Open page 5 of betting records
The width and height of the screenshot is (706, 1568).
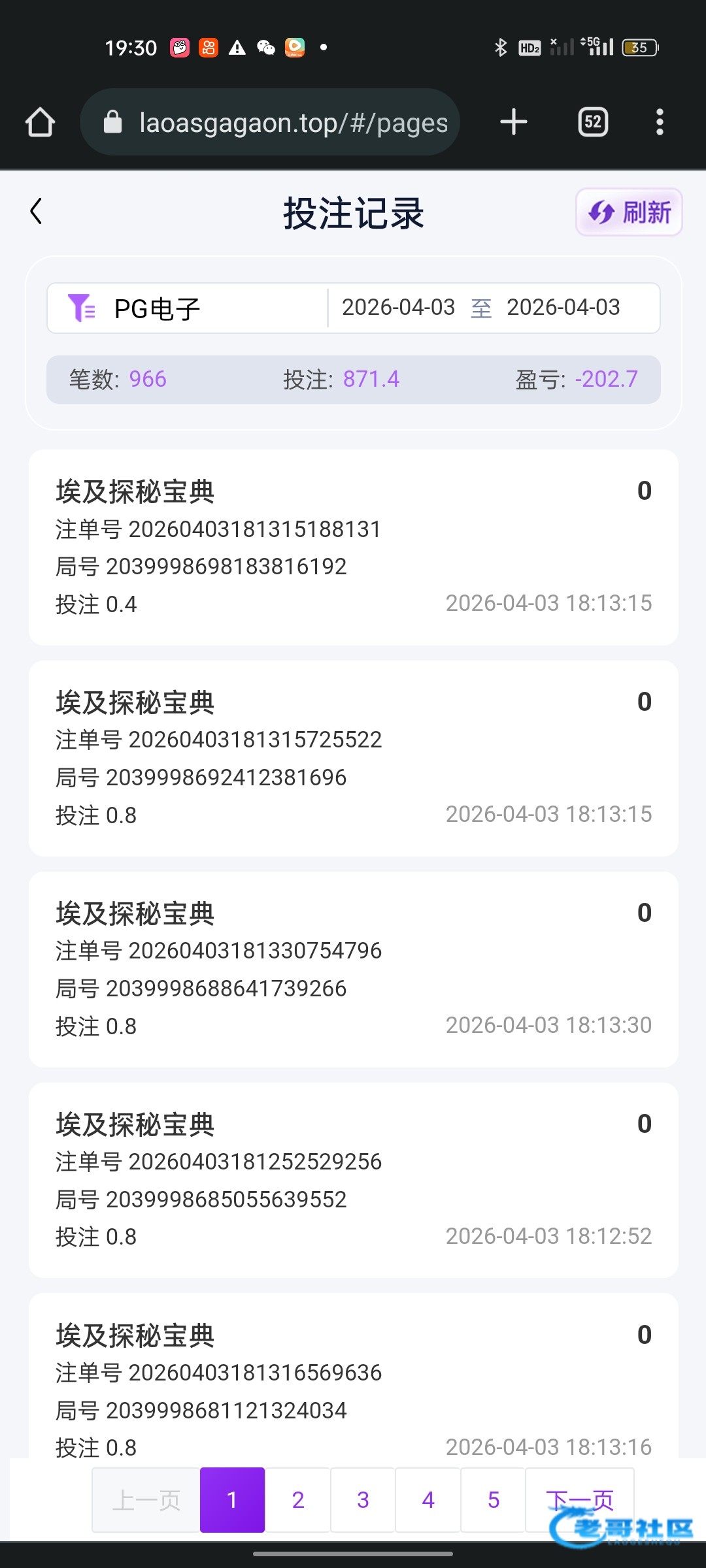click(x=494, y=1499)
